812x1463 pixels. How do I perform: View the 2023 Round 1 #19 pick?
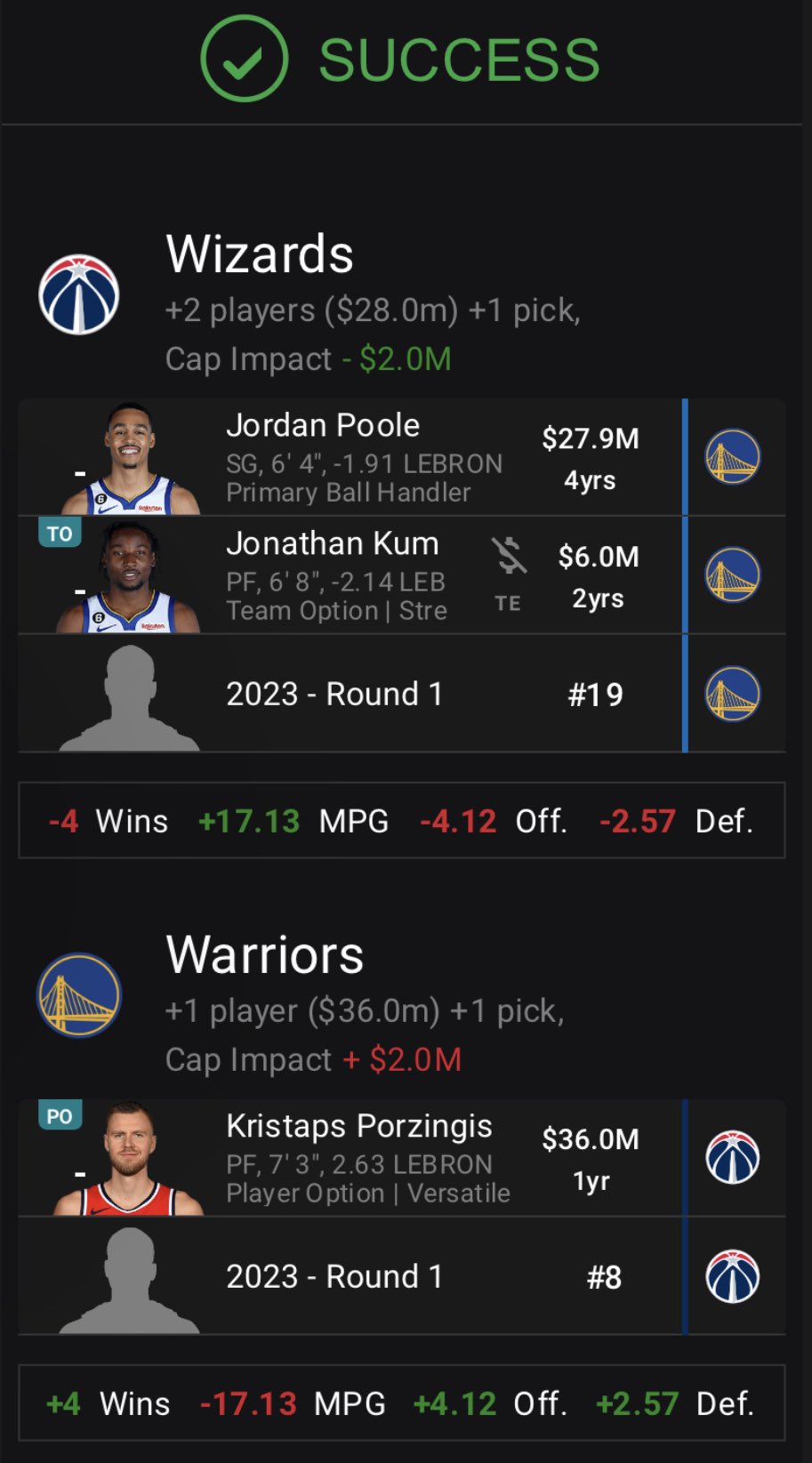(356, 694)
